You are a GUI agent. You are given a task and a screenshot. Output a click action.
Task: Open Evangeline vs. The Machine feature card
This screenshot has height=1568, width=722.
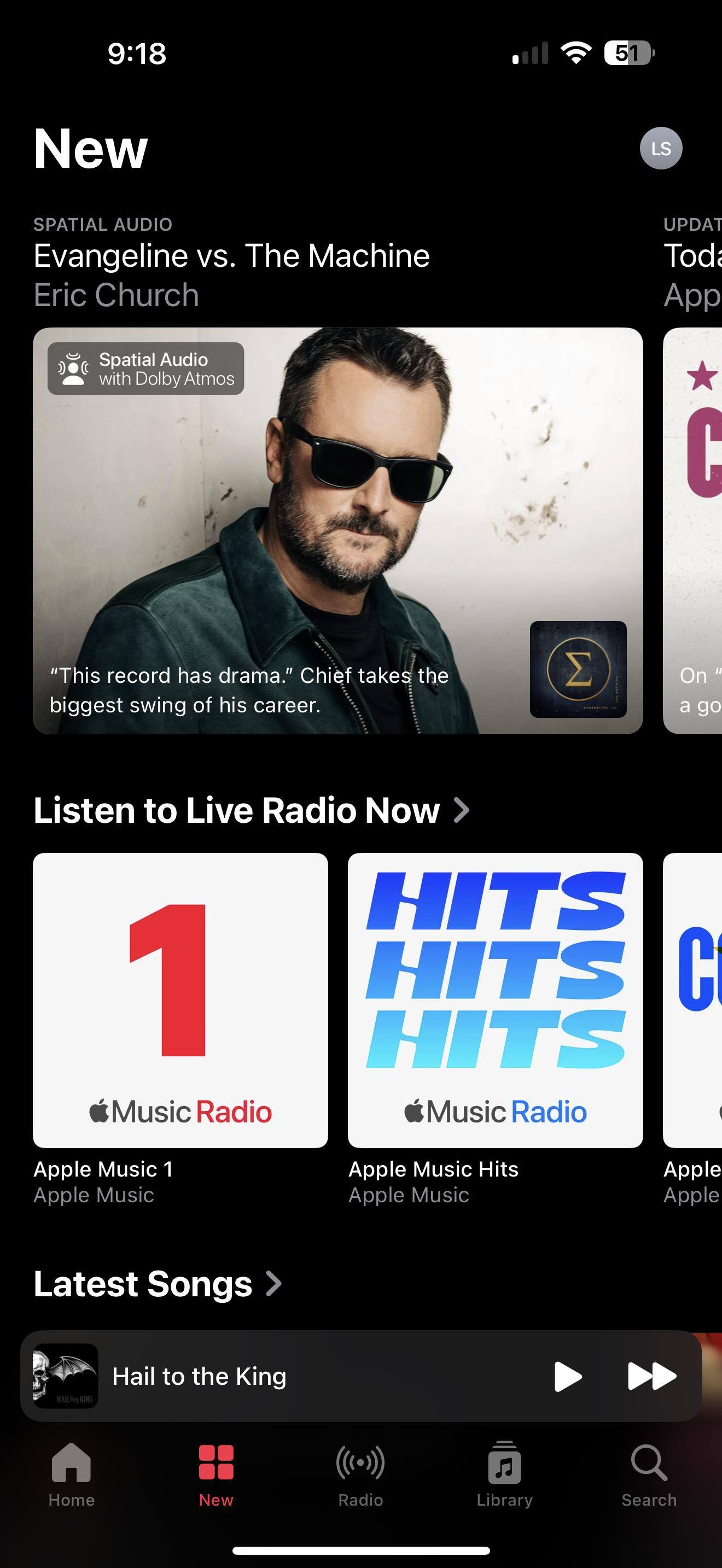tap(338, 530)
